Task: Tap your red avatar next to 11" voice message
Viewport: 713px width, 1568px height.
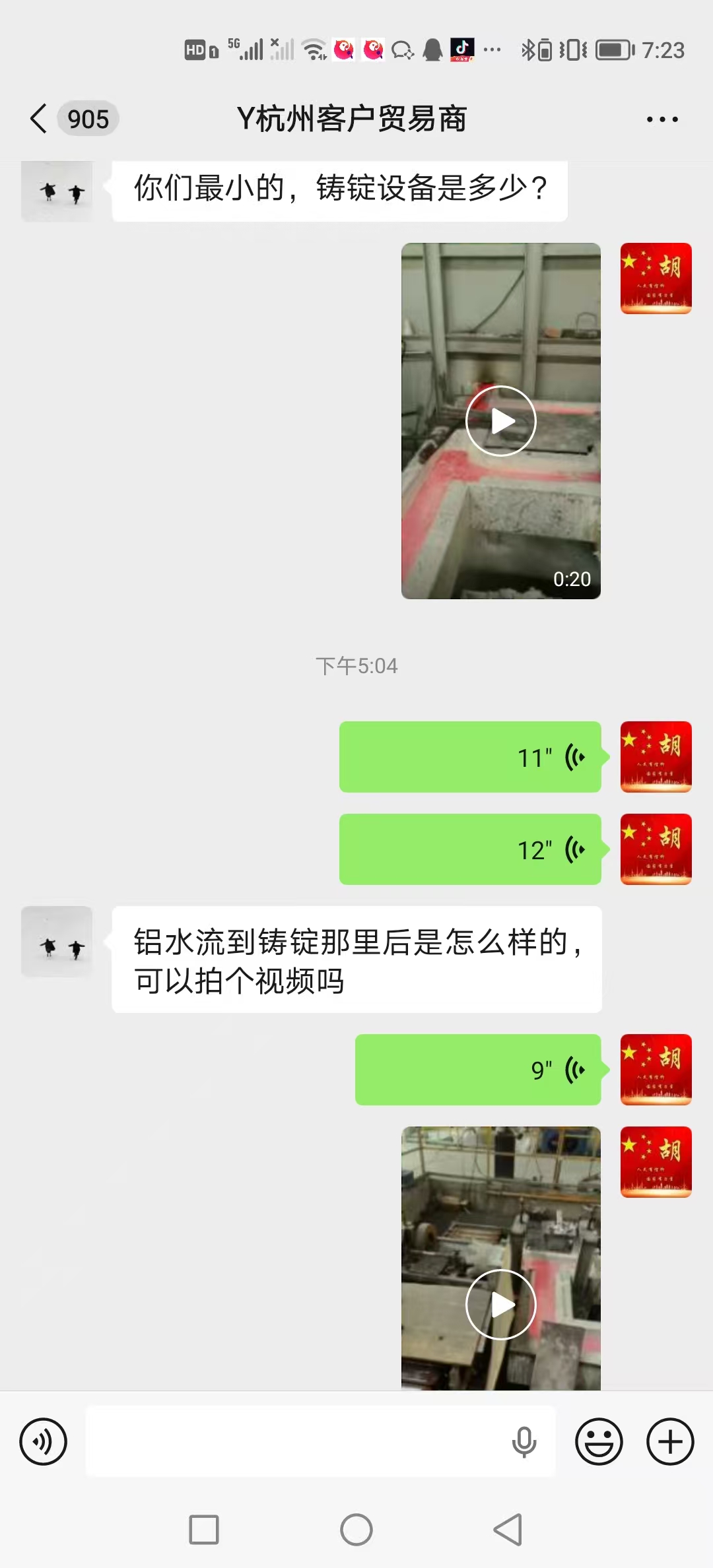Action: 655,758
